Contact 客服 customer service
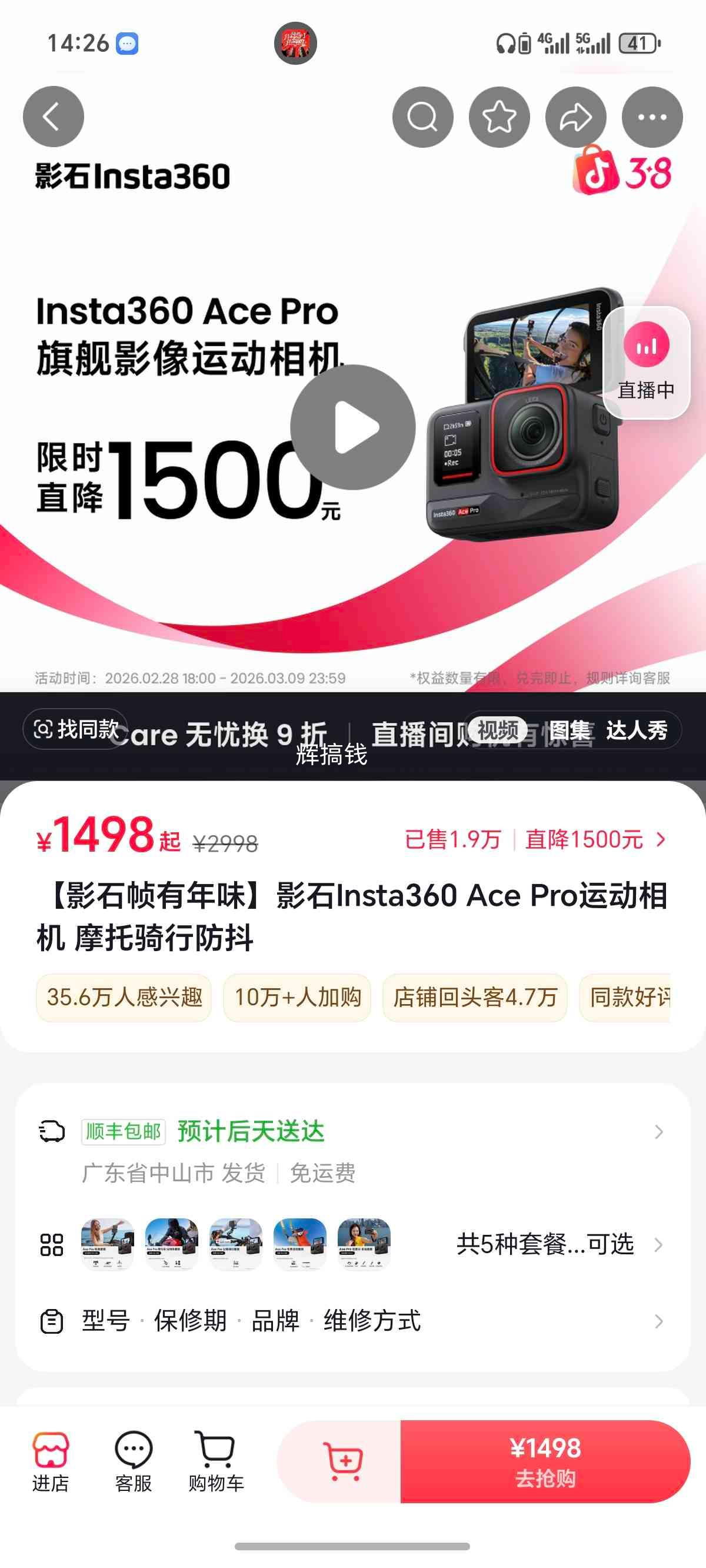This screenshot has width=706, height=1568. pos(134,1461)
